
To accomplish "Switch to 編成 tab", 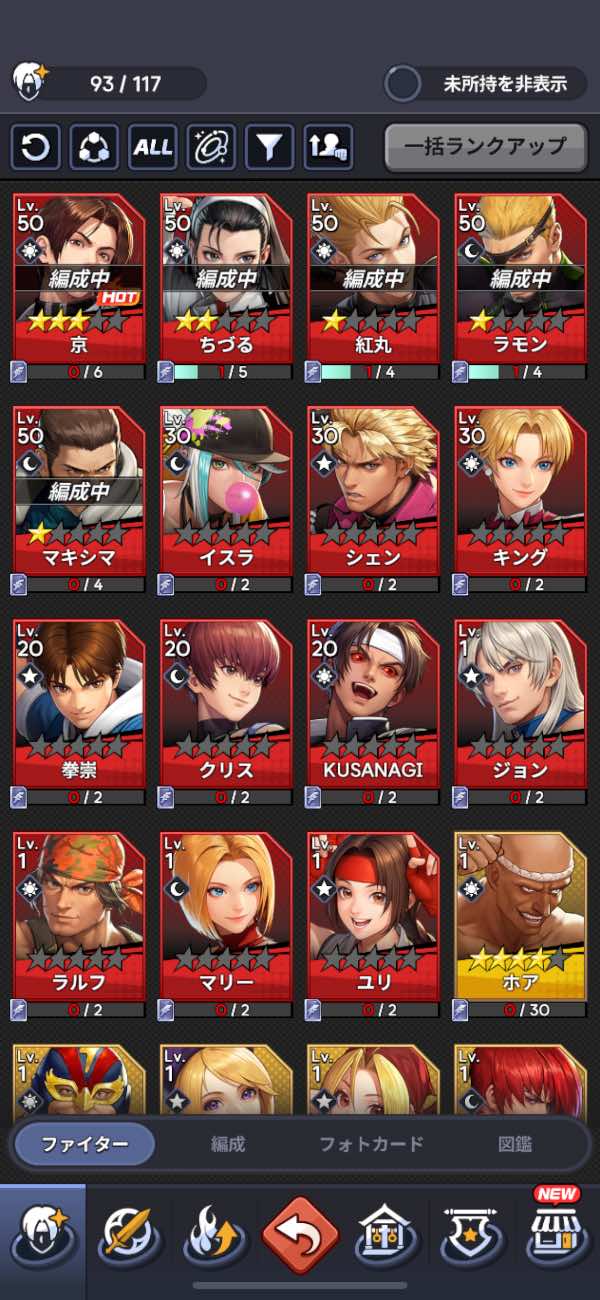I will 228,1144.
